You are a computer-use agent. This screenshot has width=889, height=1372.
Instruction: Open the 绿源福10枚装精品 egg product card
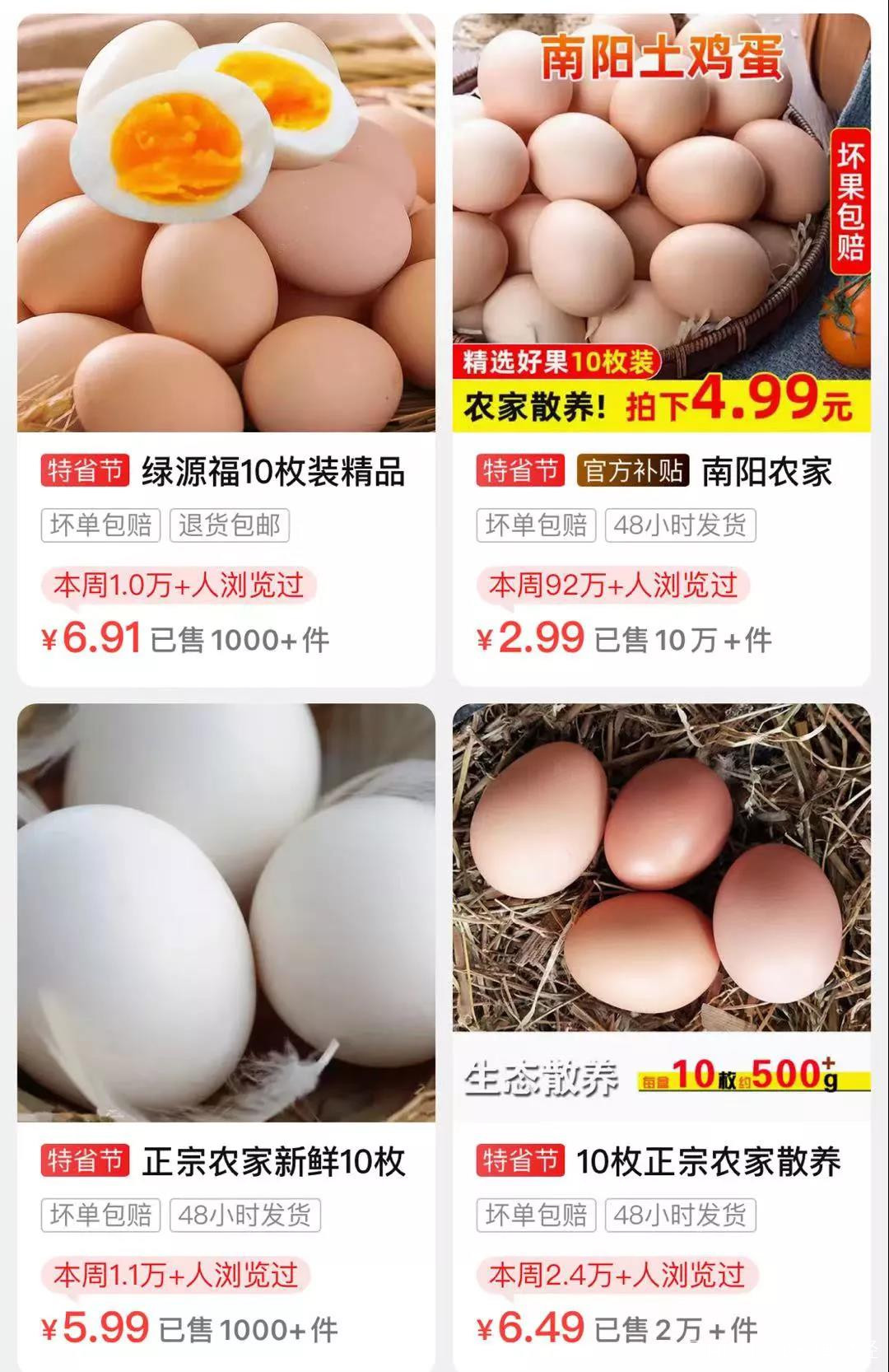tap(226, 350)
